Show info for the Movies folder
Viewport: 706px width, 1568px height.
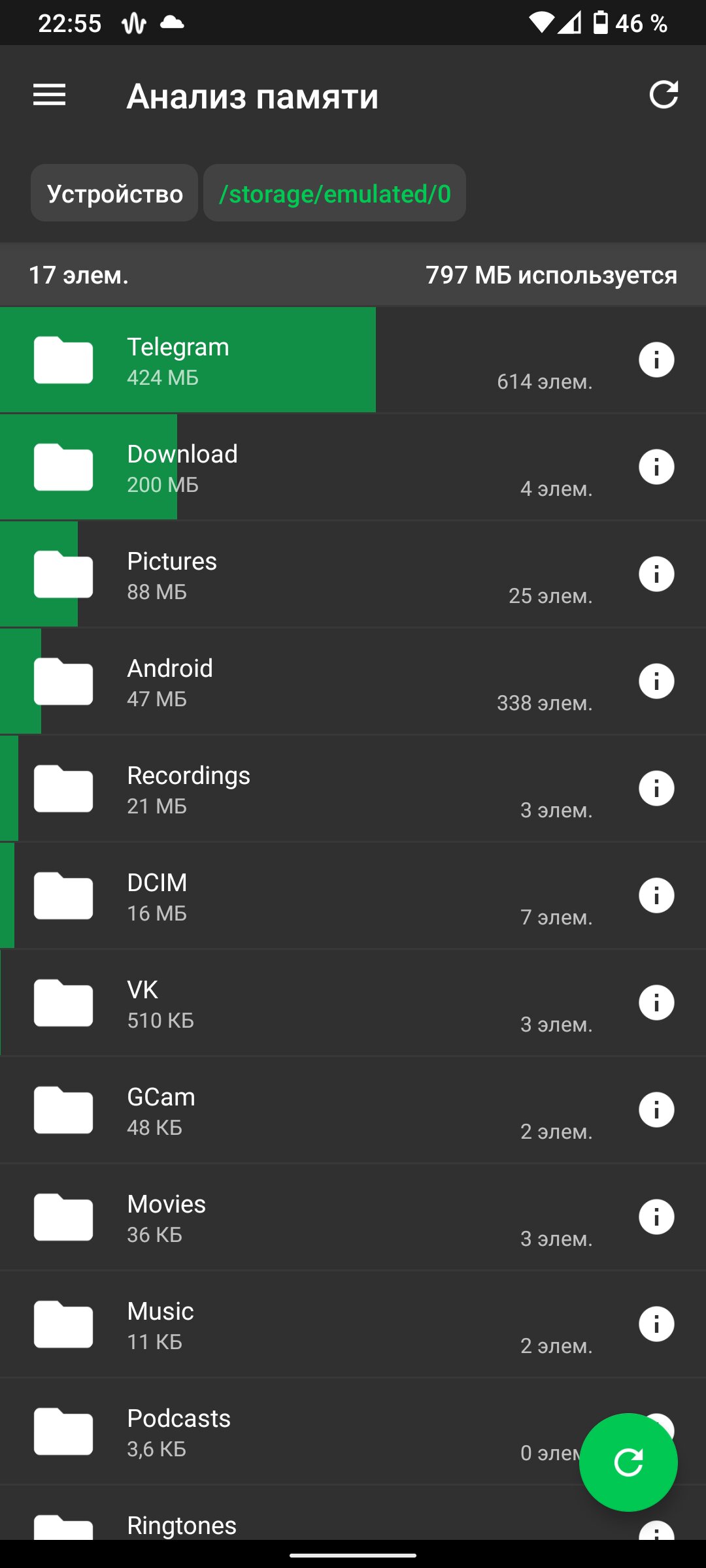point(656,1217)
